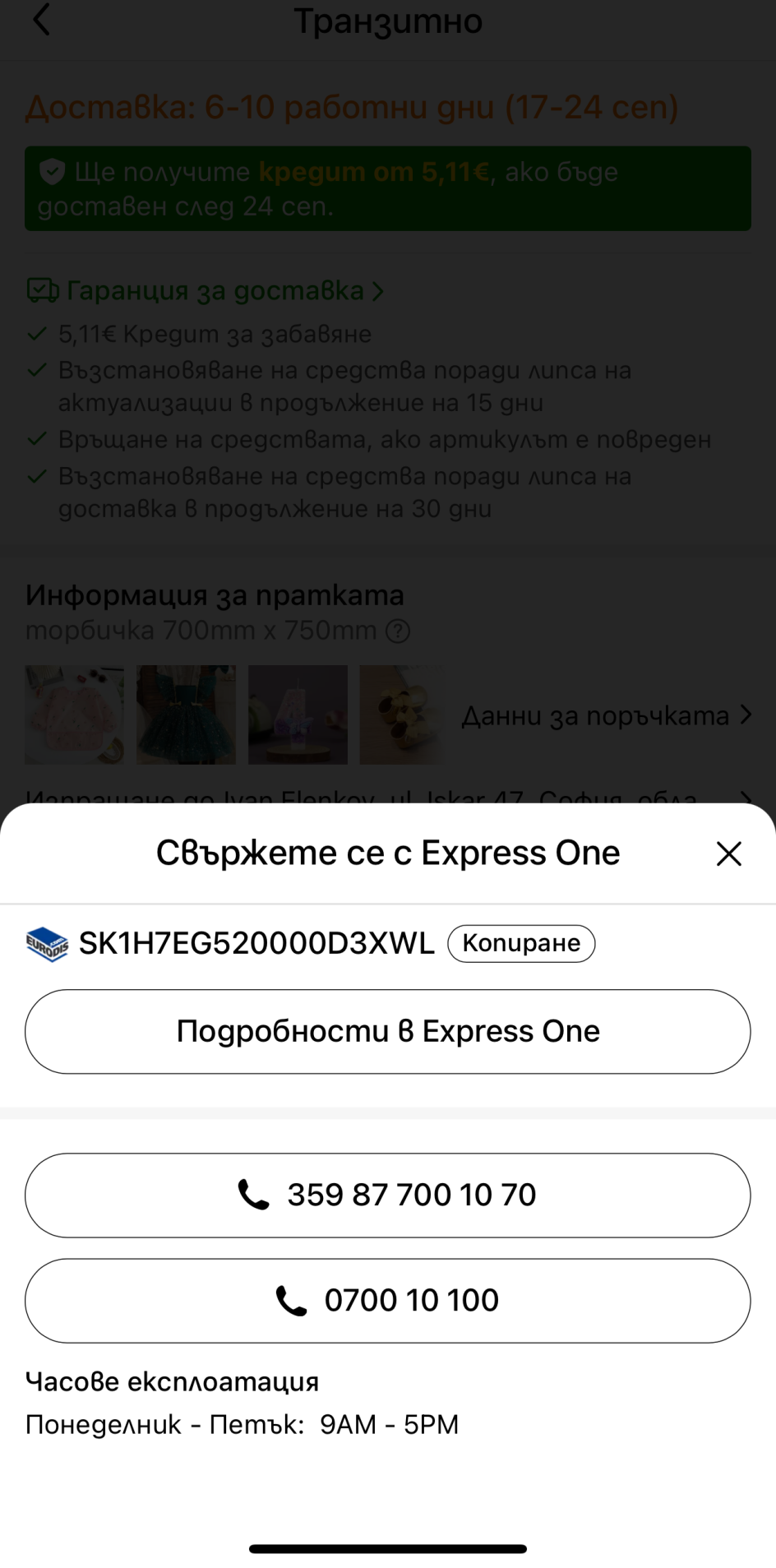Image resolution: width=776 pixels, height=1568 pixels.
Task: Close the Express One contact sheet
Action: [728, 853]
